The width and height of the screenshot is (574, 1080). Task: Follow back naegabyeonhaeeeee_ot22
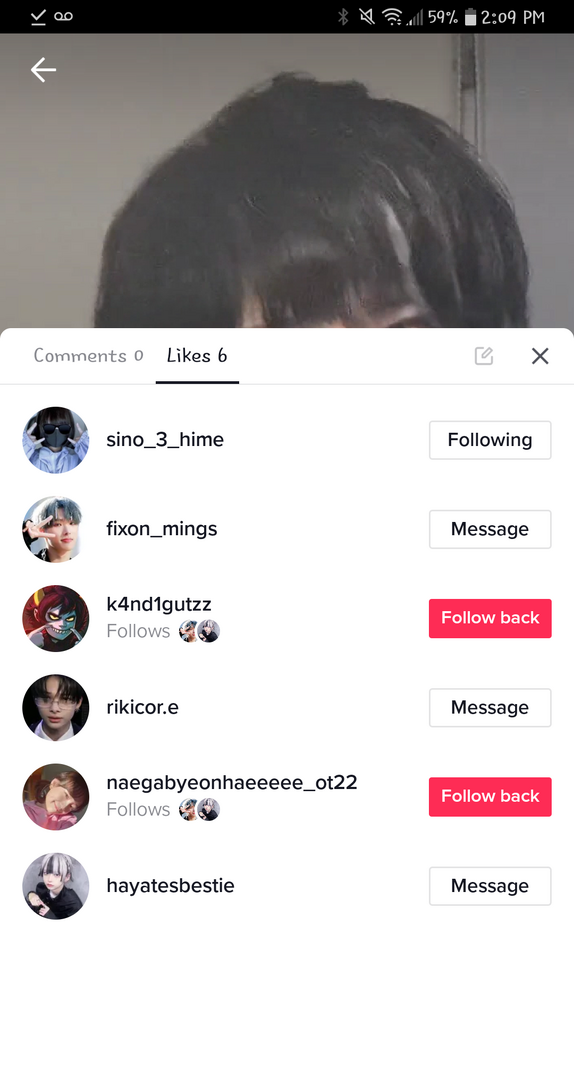tap(490, 796)
